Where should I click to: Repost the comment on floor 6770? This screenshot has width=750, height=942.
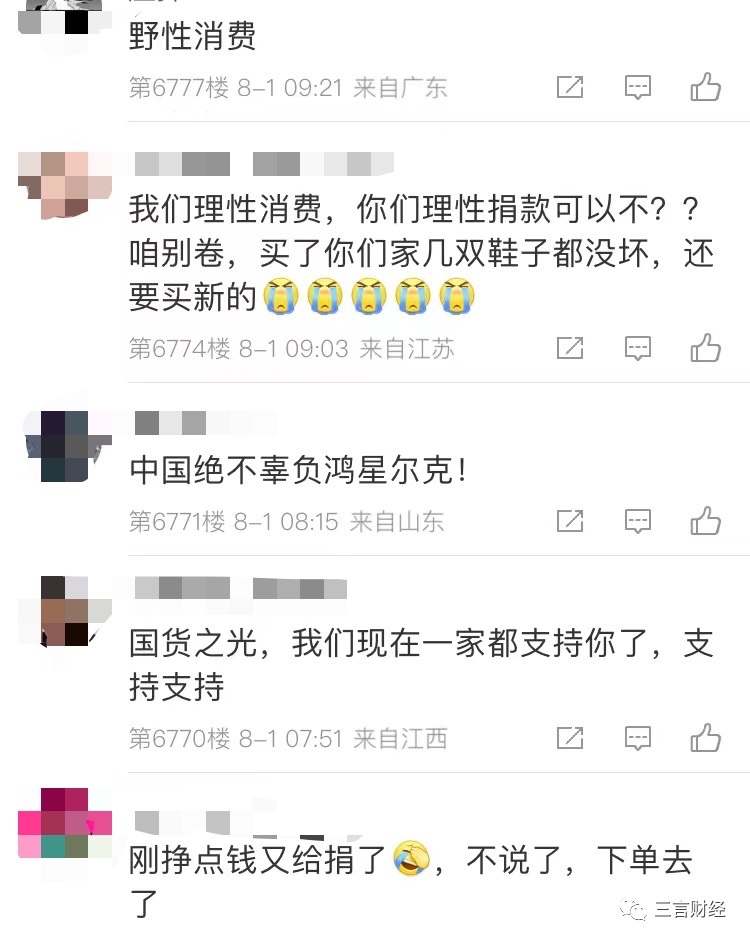(x=569, y=739)
